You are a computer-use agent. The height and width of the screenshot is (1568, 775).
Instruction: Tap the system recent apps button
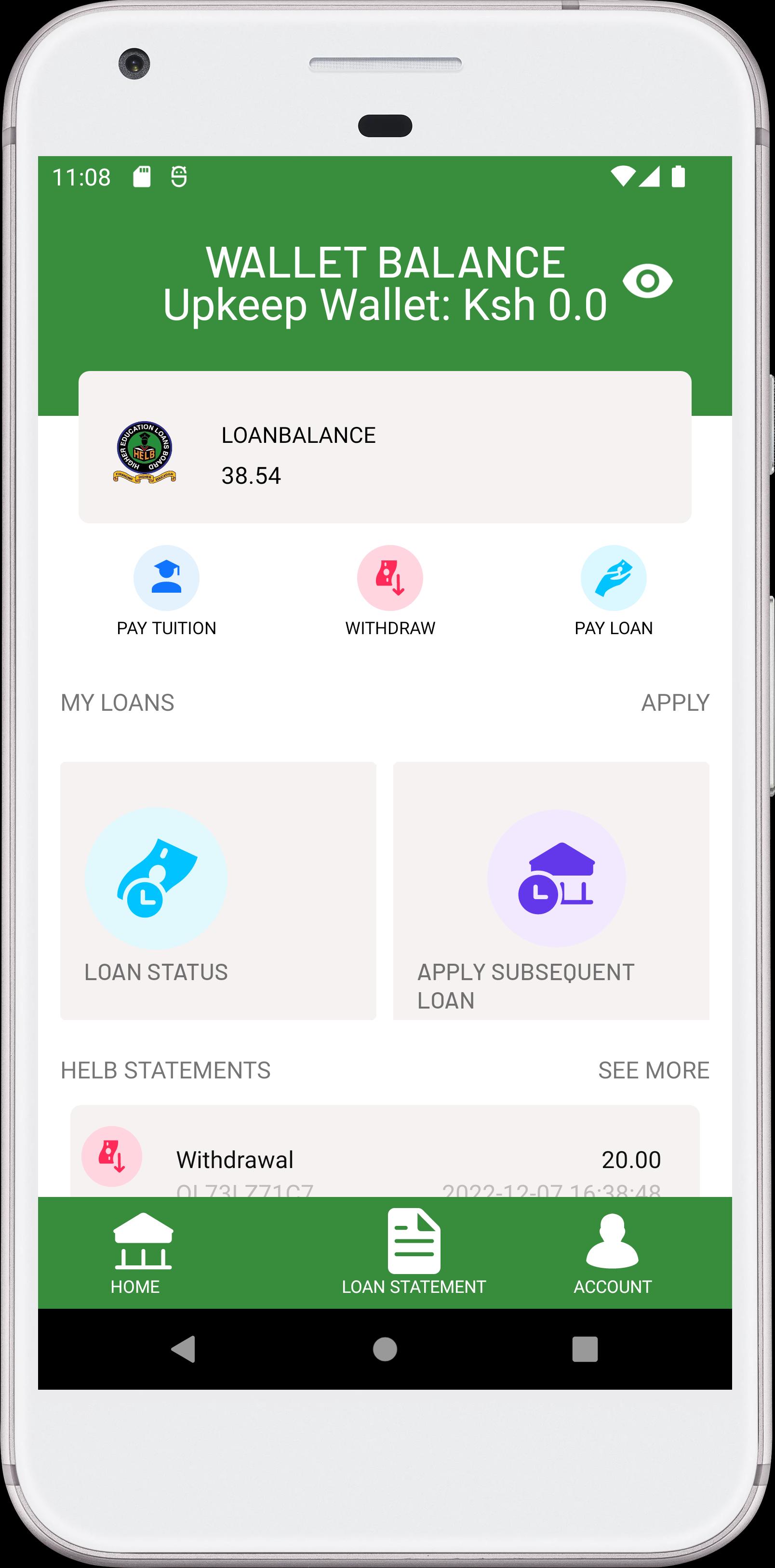coord(585,1349)
